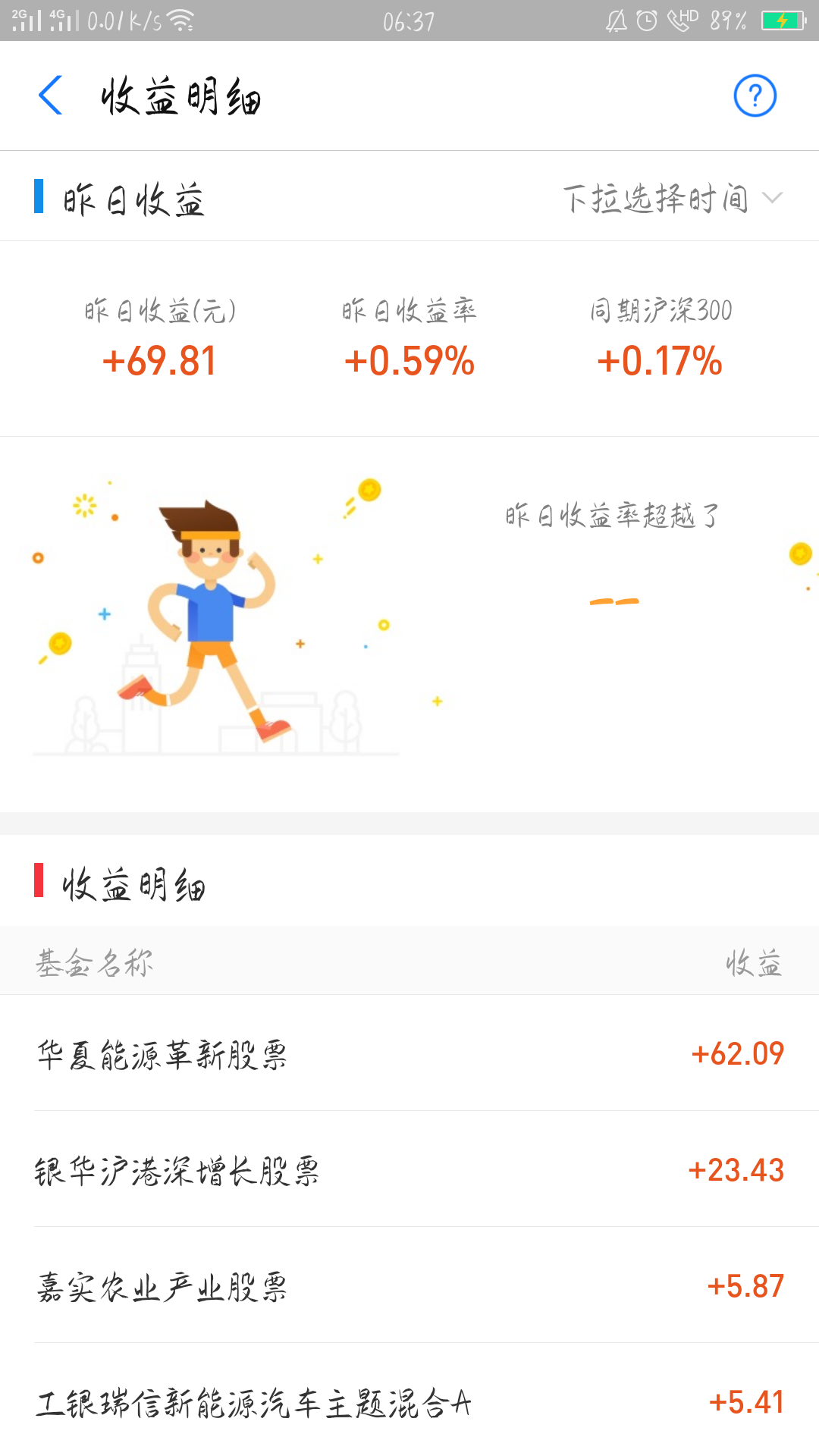819x1456 pixels.
Task: Expand the time picker by its down arrow
Action: click(x=773, y=199)
